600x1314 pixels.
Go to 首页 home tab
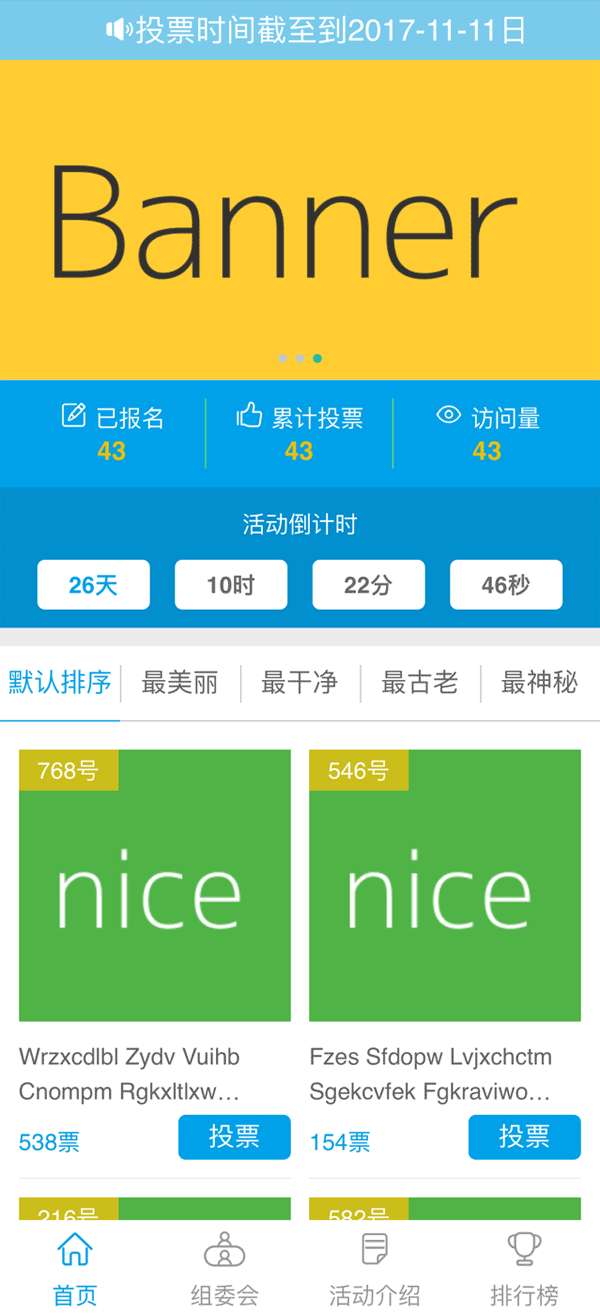75,1268
